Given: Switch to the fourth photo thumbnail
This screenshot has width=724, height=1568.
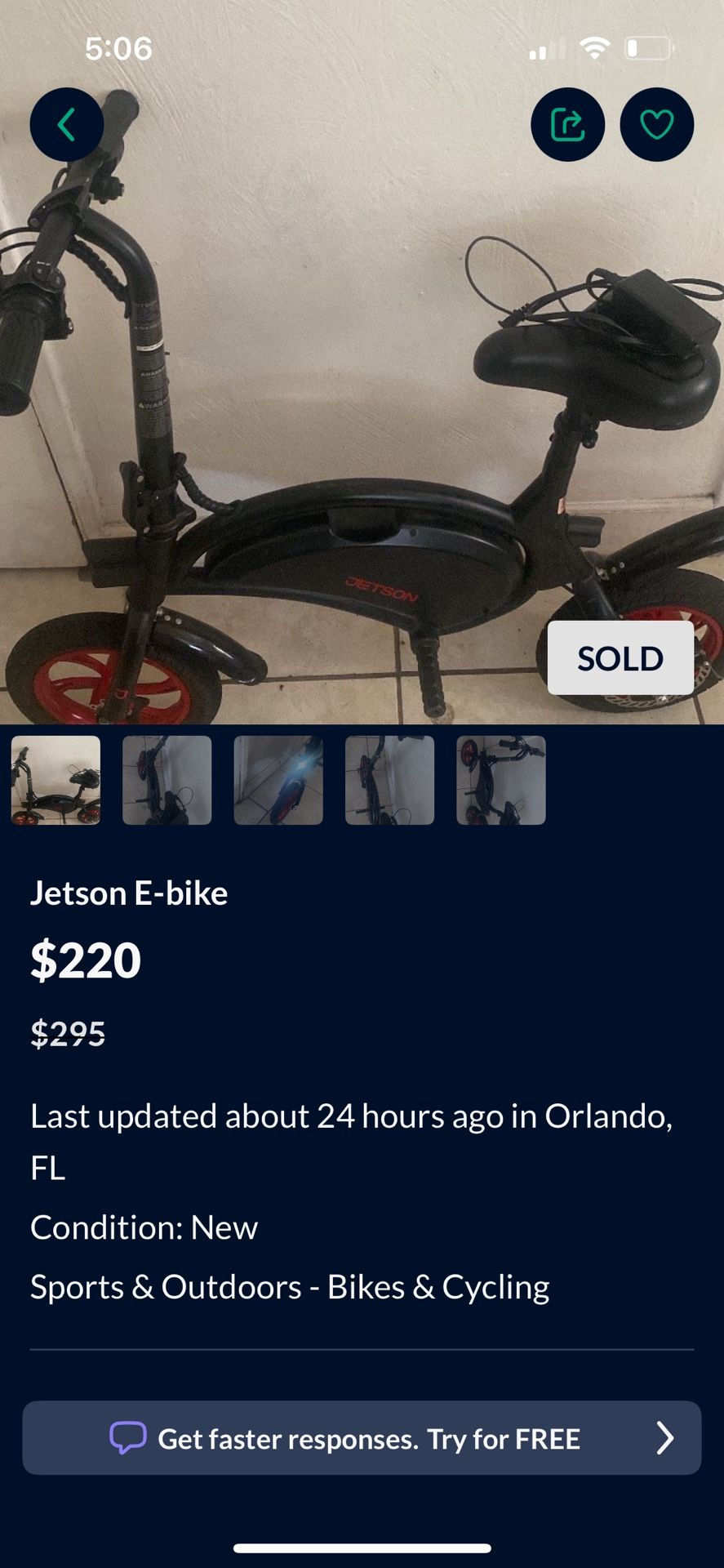Looking at the screenshot, I should coord(389,780).
